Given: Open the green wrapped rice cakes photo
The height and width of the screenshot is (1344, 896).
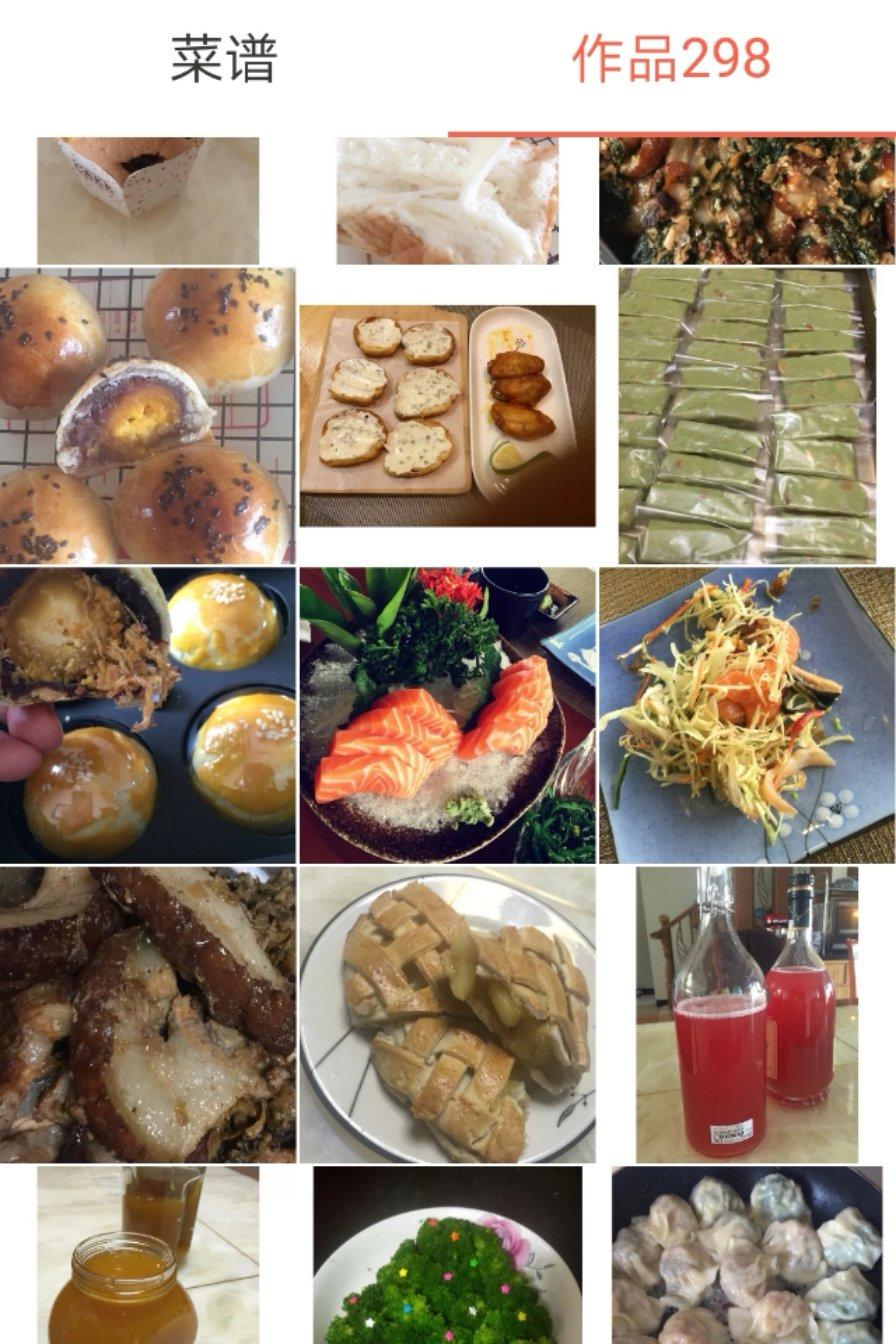Looking at the screenshot, I should (x=747, y=416).
